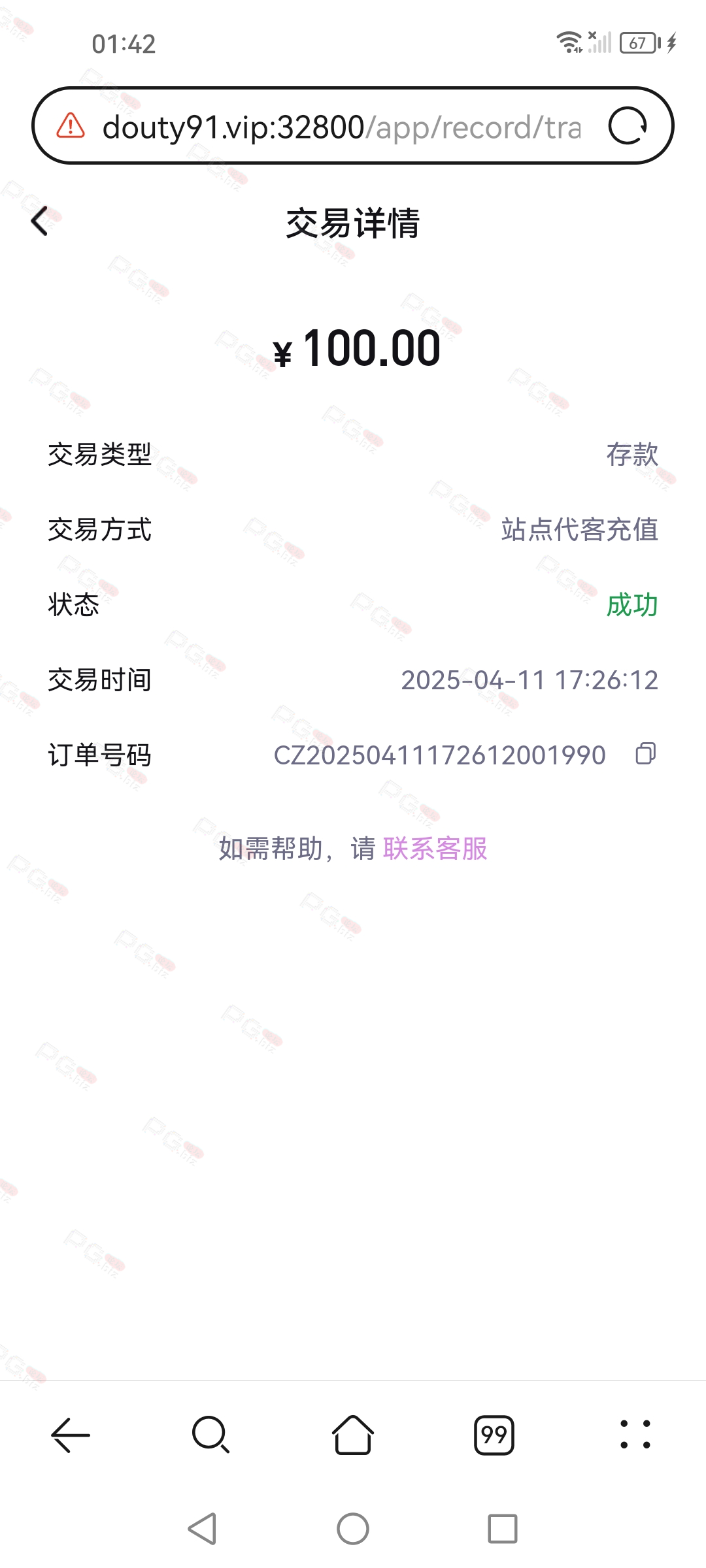Tap the system home circle button
Image resolution: width=706 pixels, height=1568 pixels.
tap(353, 1529)
